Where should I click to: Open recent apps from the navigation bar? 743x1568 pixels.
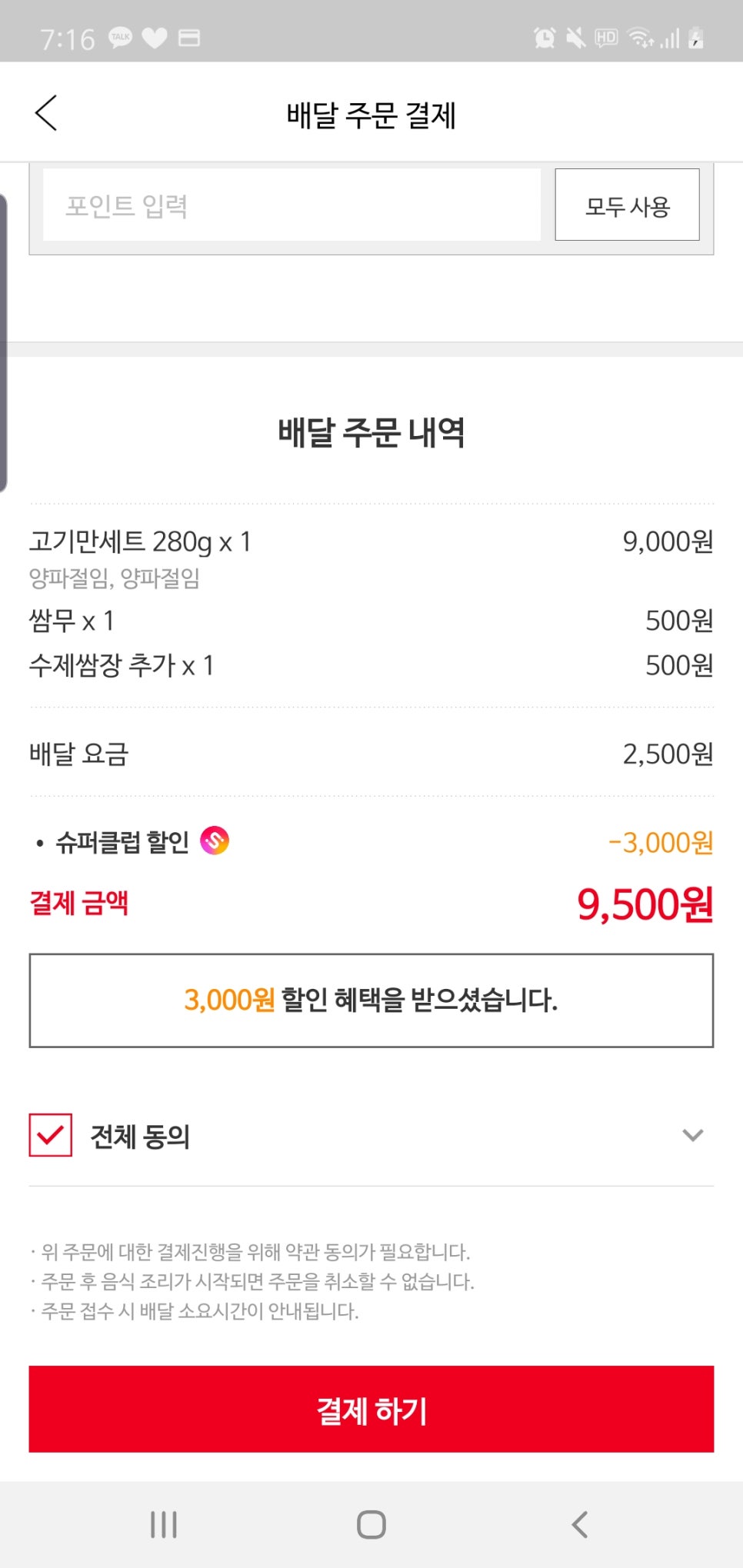pyautogui.click(x=163, y=1524)
